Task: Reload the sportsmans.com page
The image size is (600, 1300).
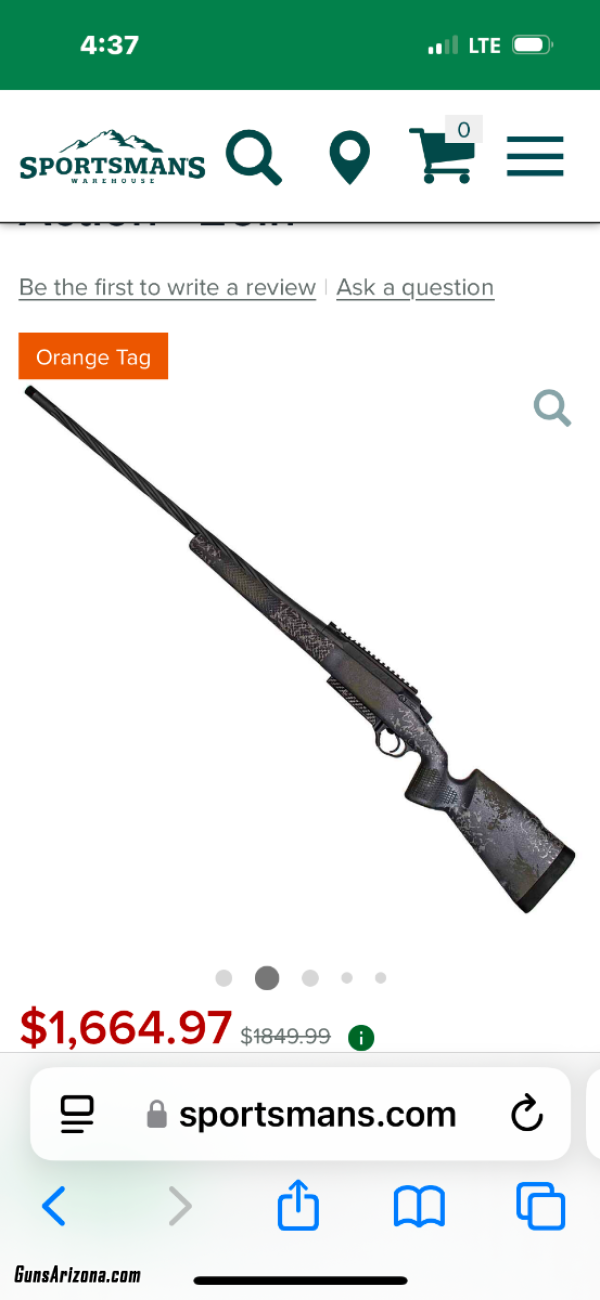Action: coord(527,1114)
